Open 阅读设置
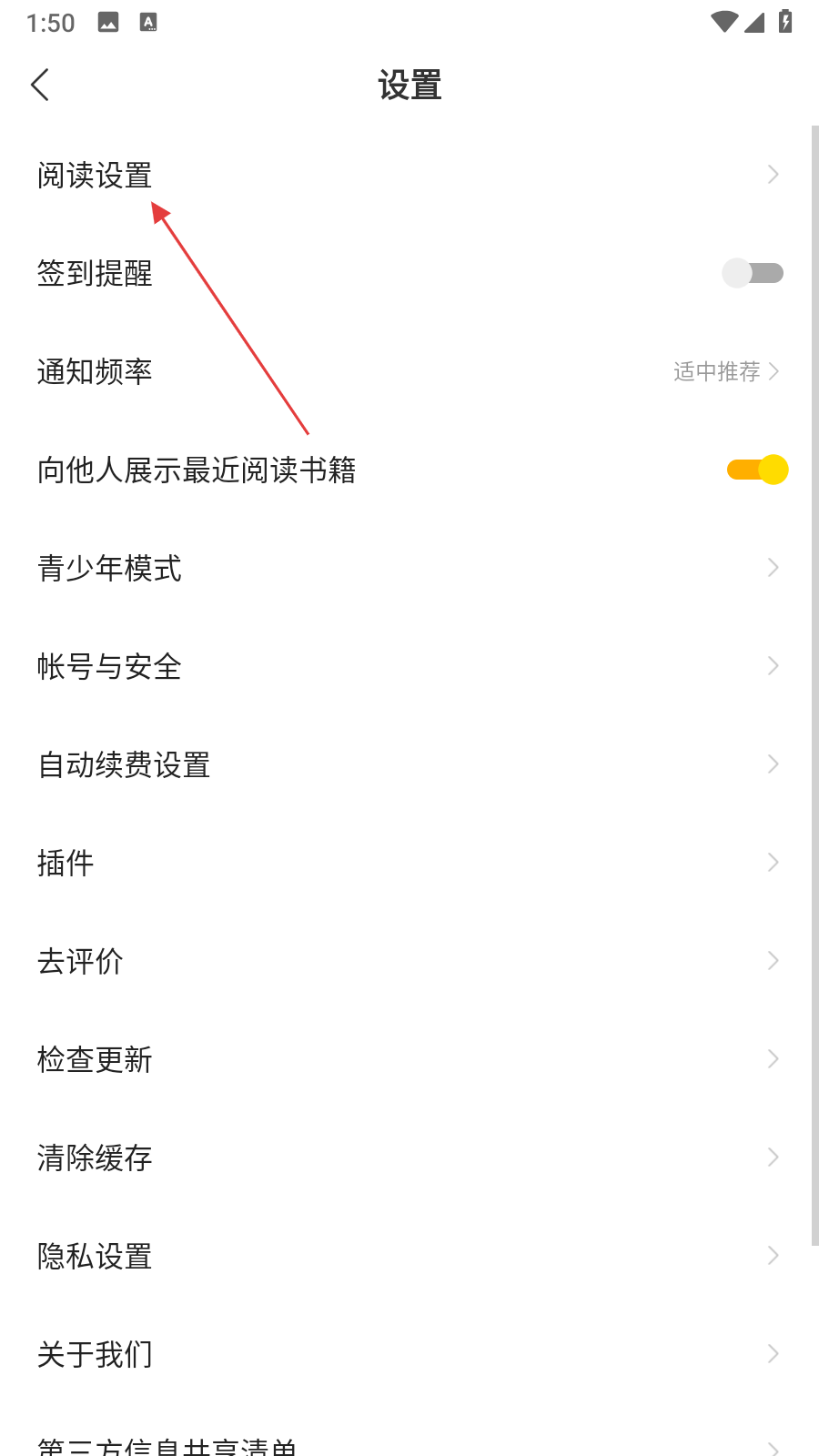The image size is (819, 1456). coord(95,175)
